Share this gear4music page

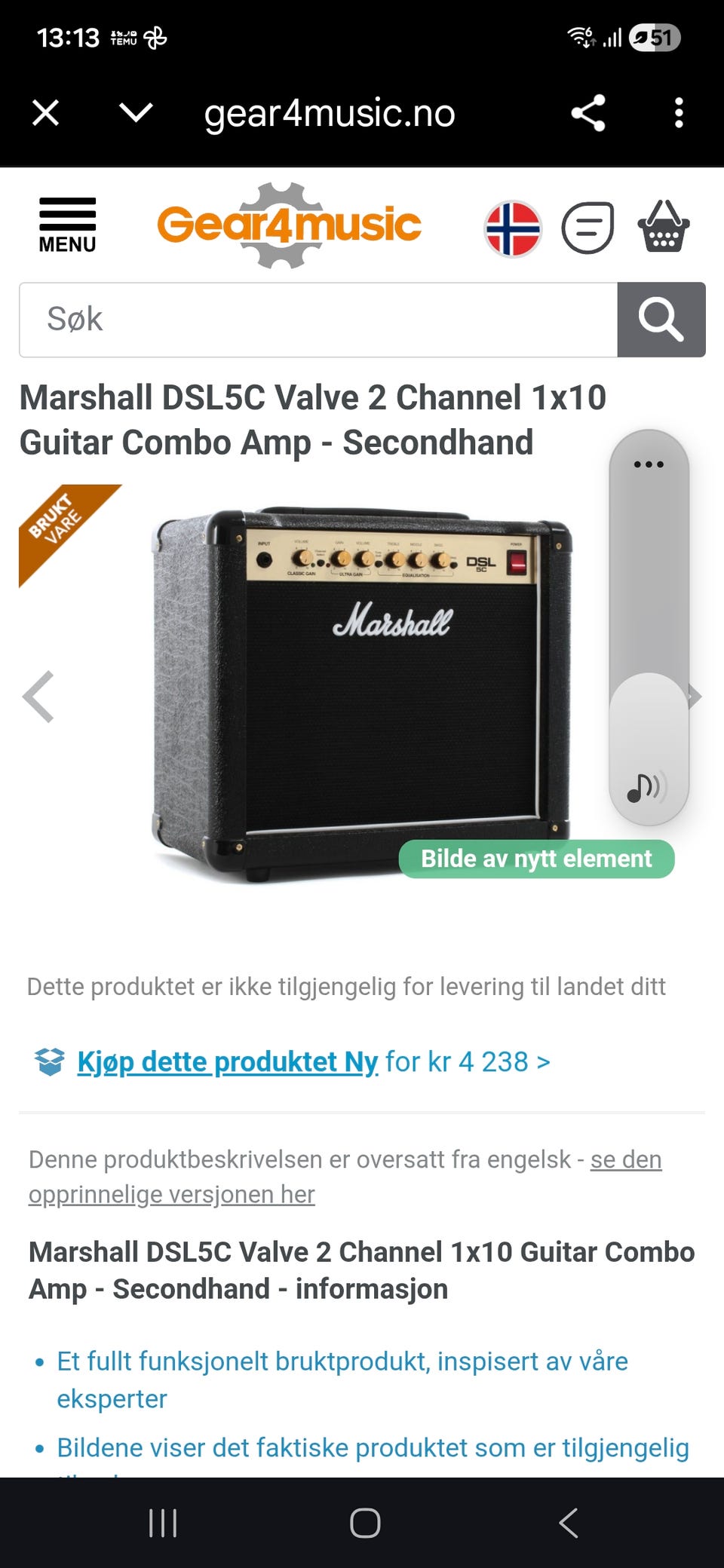[x=588, y=113]
